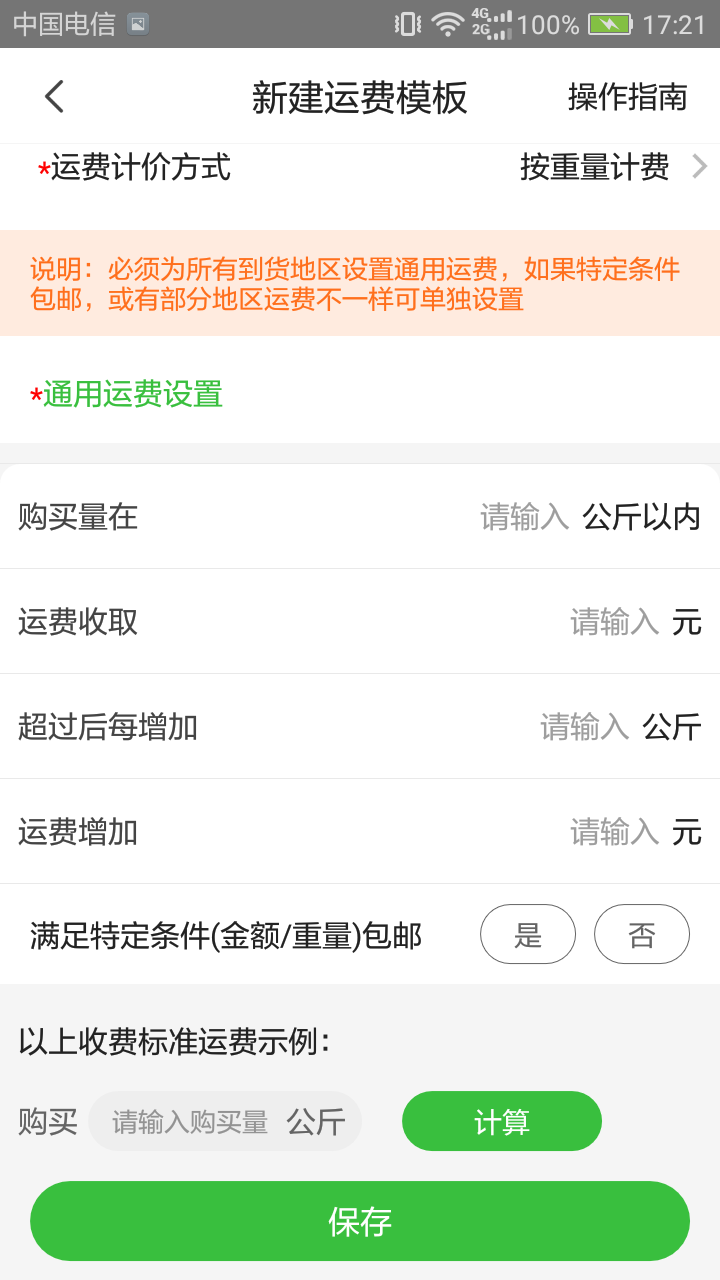Screen dimensions: 720x1280
Task: Select 否 for conditional free shipping
Action: 642,934
